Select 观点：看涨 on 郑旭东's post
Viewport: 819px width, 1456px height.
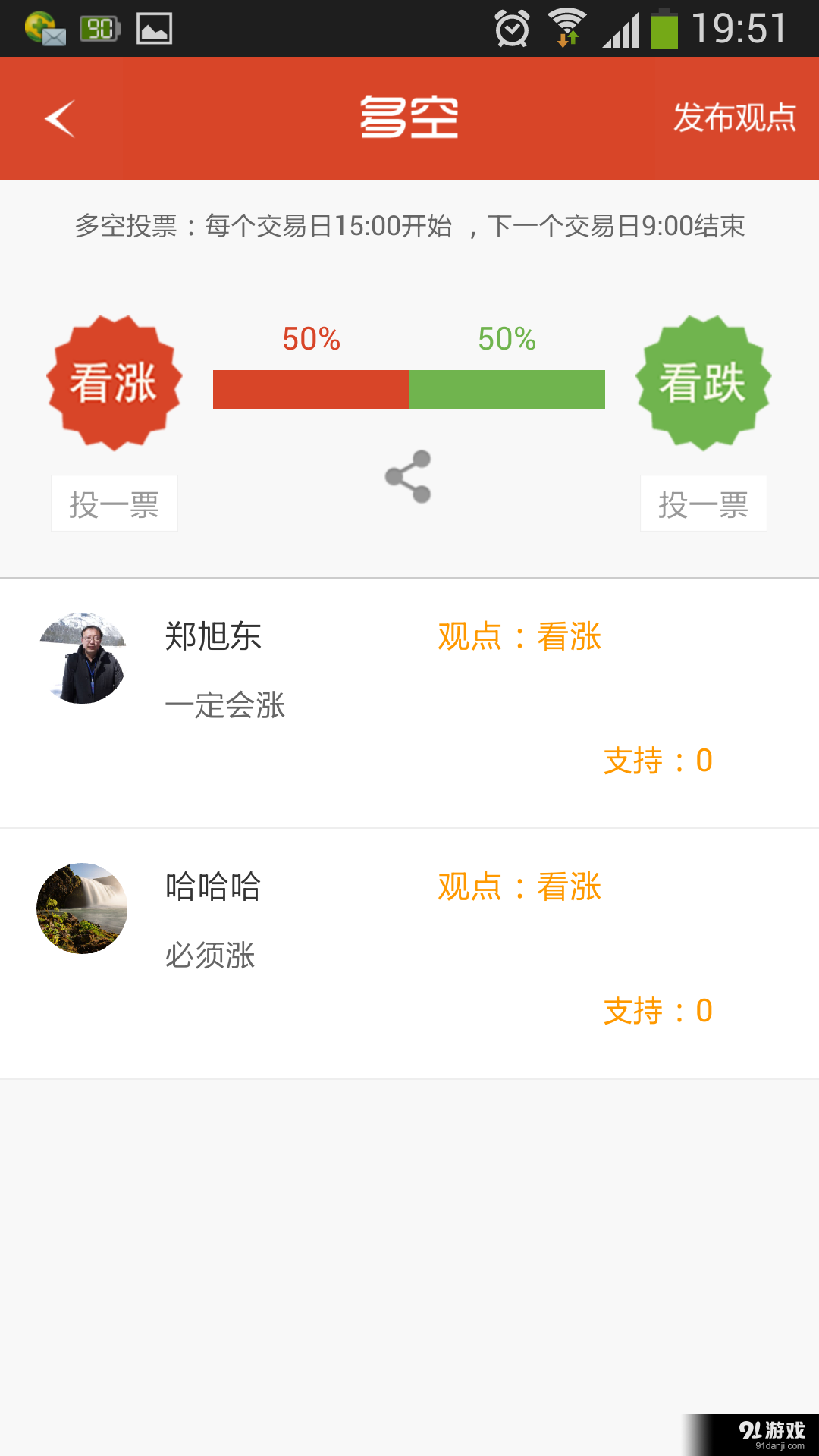click(x=519, y=637)
